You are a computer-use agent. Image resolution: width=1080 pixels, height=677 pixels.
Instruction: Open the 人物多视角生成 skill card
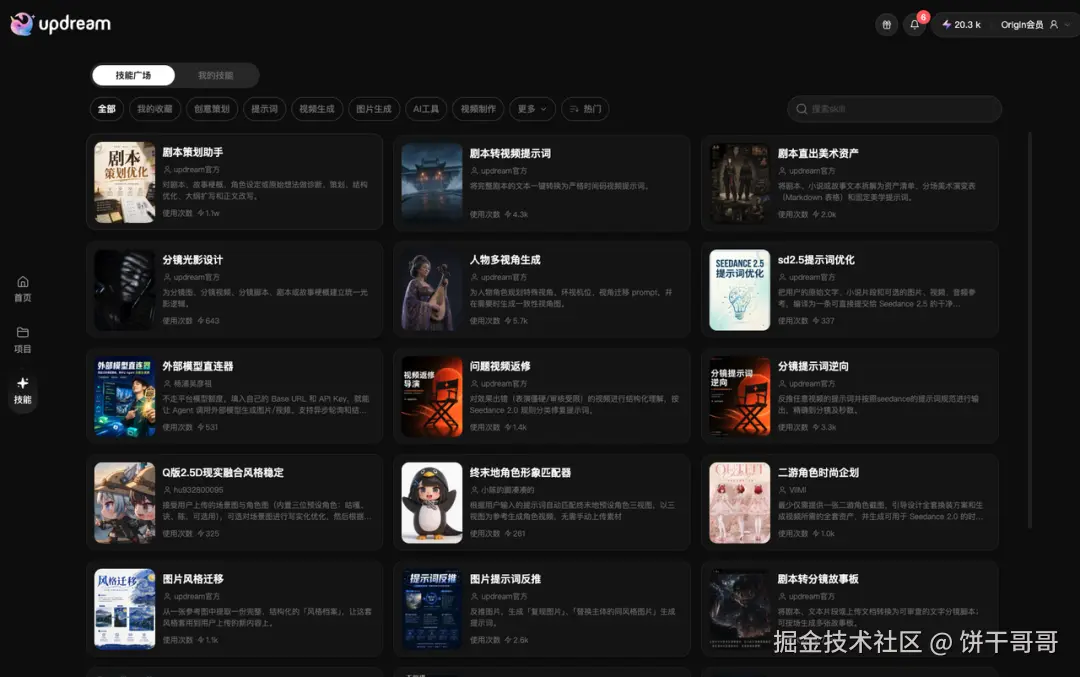pyautogui.click(x=542, y=289)
